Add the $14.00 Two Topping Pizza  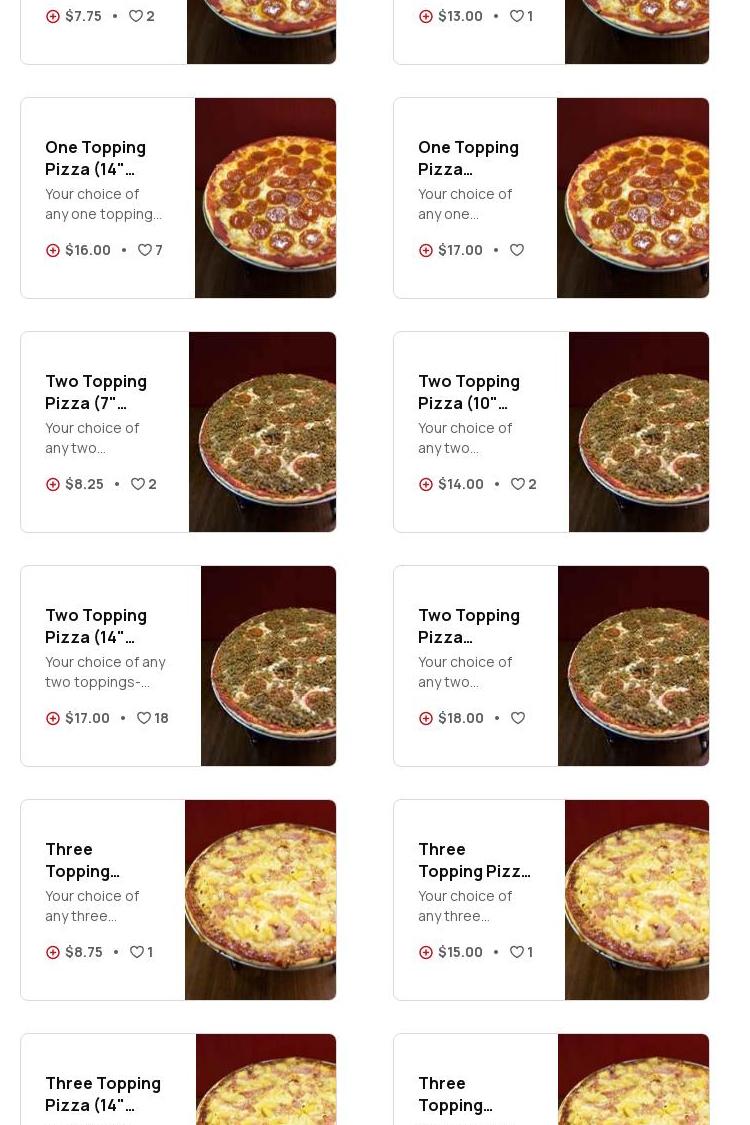(x=426, y=484)
